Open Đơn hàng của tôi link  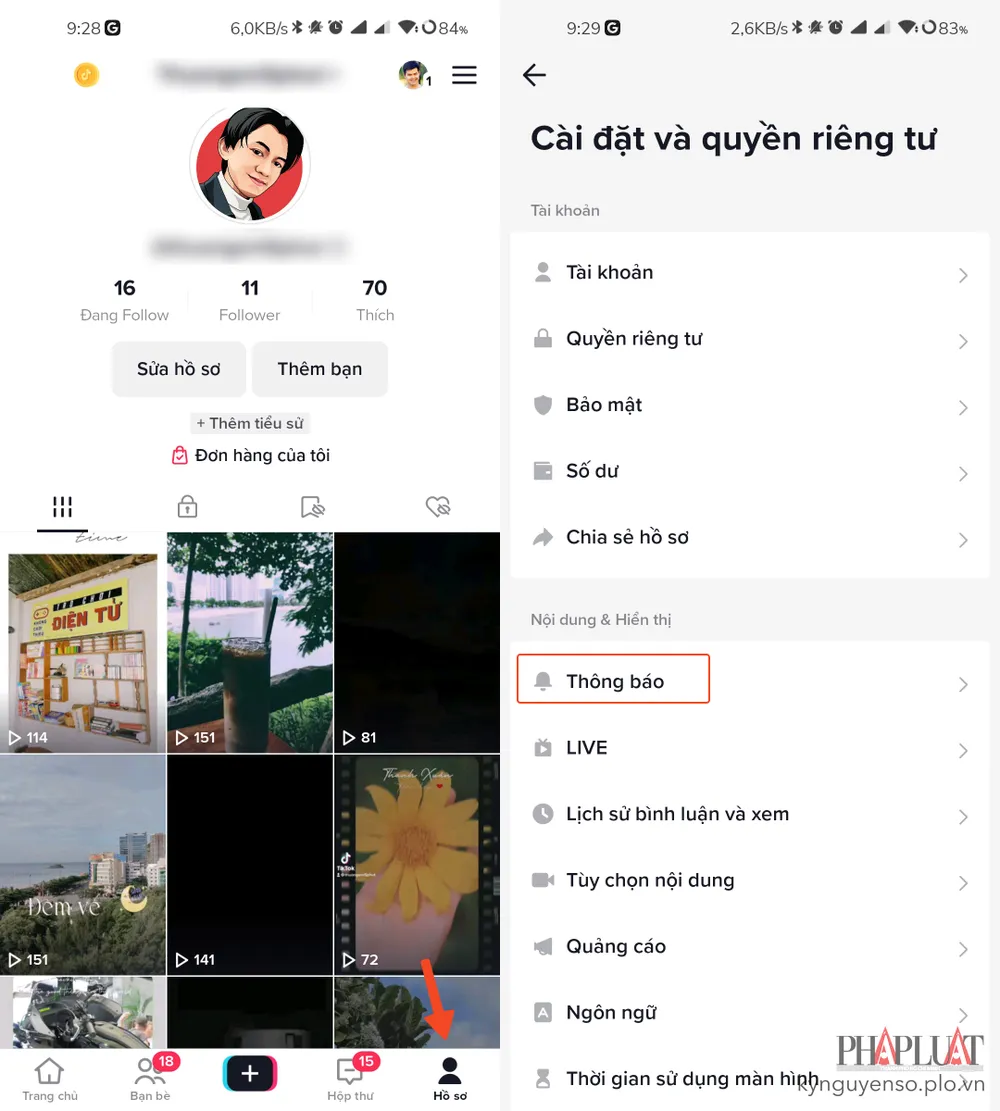pos(250,455)
